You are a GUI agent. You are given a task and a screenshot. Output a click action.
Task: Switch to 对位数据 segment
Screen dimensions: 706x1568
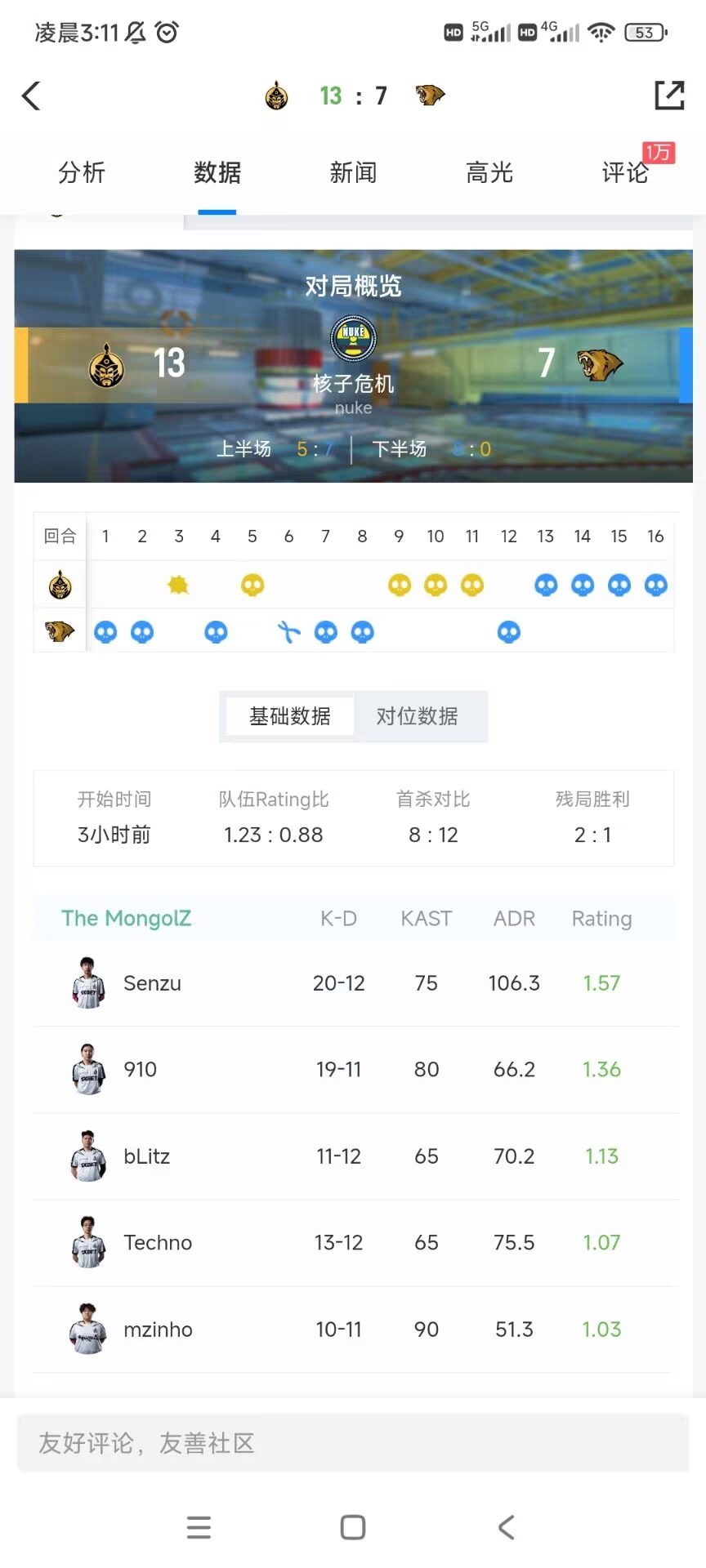[x=417, y=716]
